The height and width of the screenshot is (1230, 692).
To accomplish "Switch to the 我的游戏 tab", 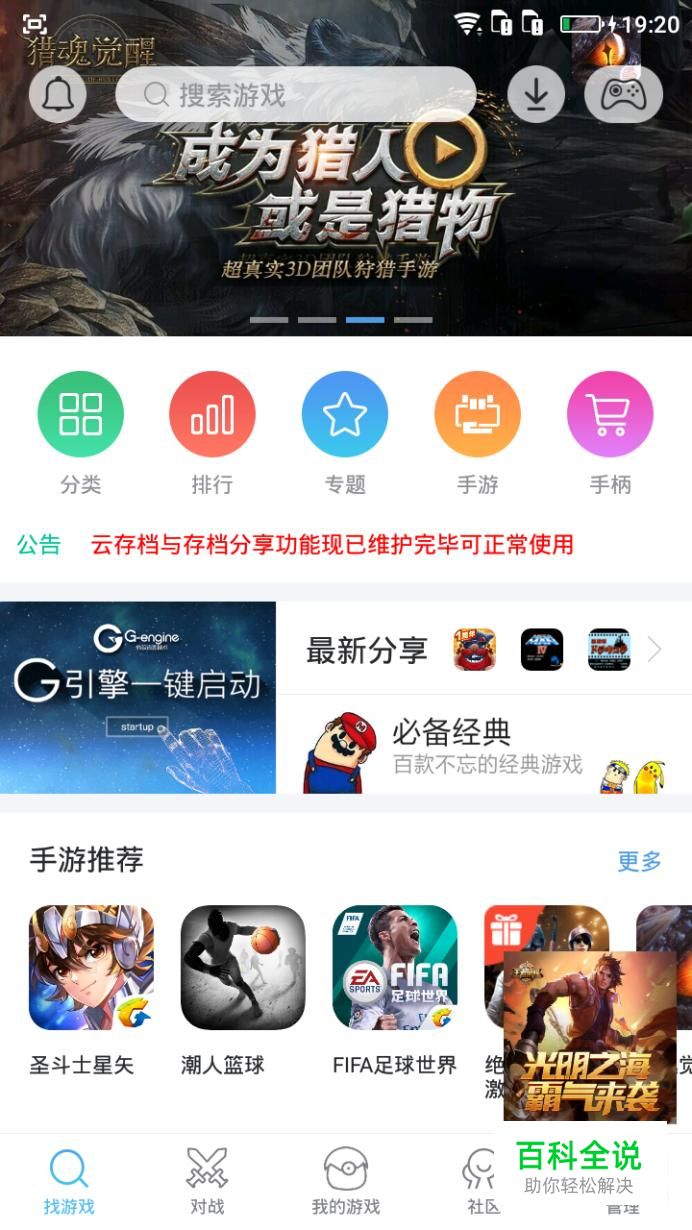I will coord(345,1180).
